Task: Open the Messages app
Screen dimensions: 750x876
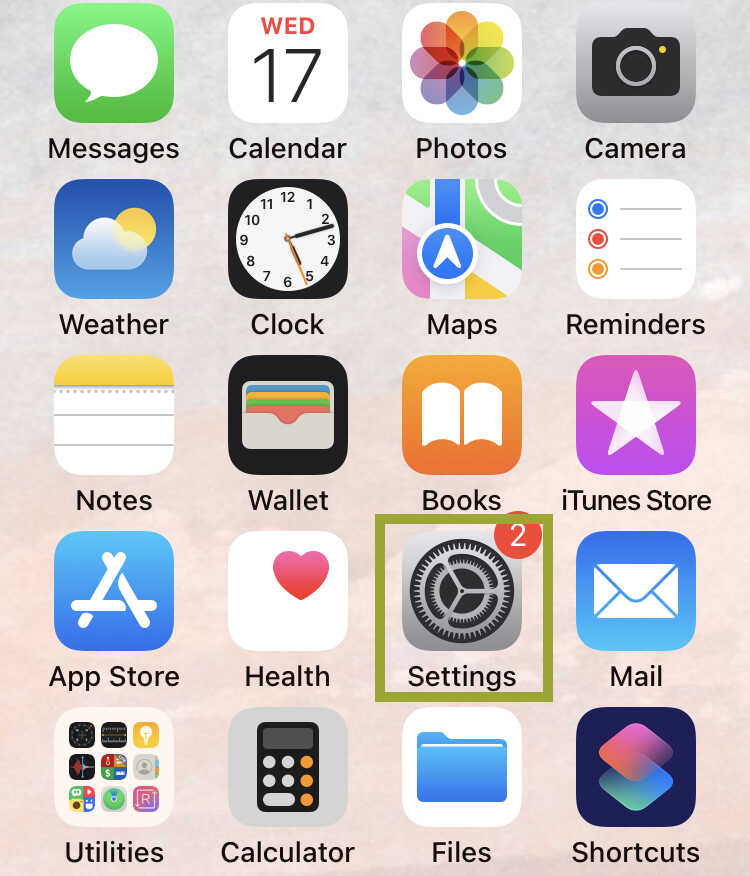Action: [x=114, y=63]
